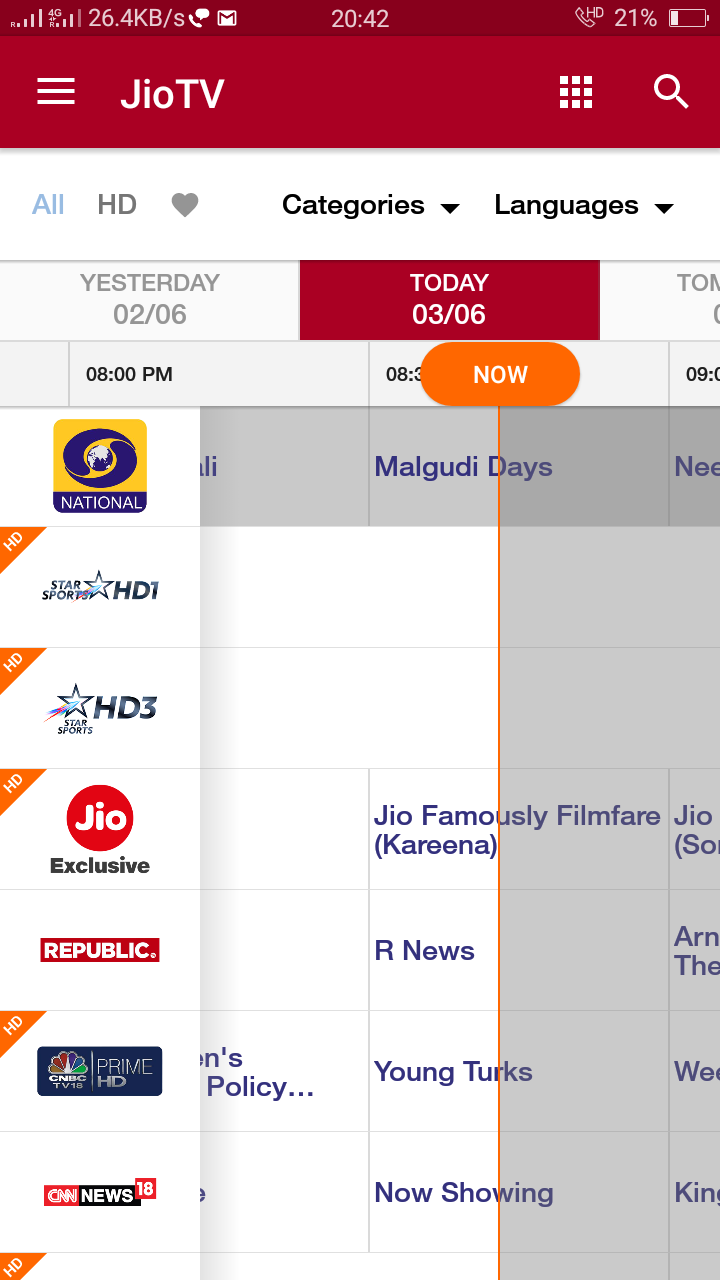720x1280 pixels.
Task: Select Malgudi Days programme
Action: [x=463, y=467]
